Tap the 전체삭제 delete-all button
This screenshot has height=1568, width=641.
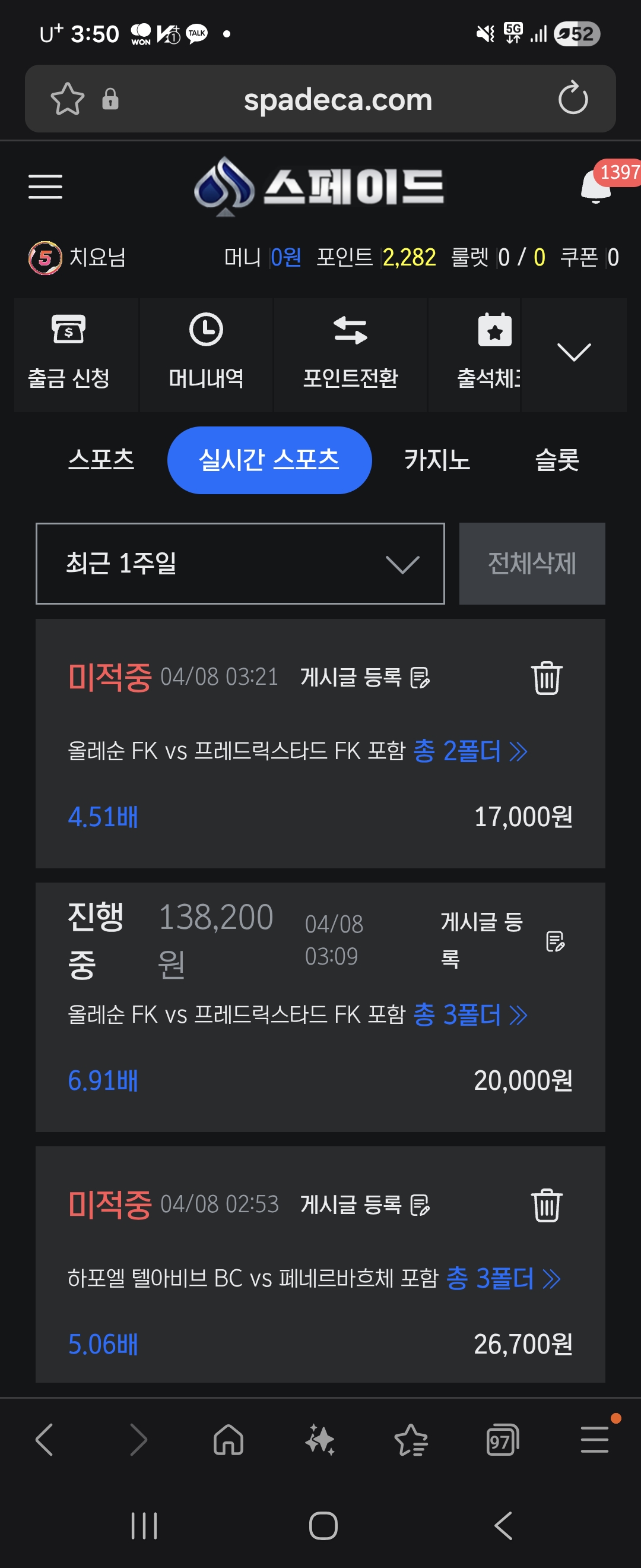(532, 563)
